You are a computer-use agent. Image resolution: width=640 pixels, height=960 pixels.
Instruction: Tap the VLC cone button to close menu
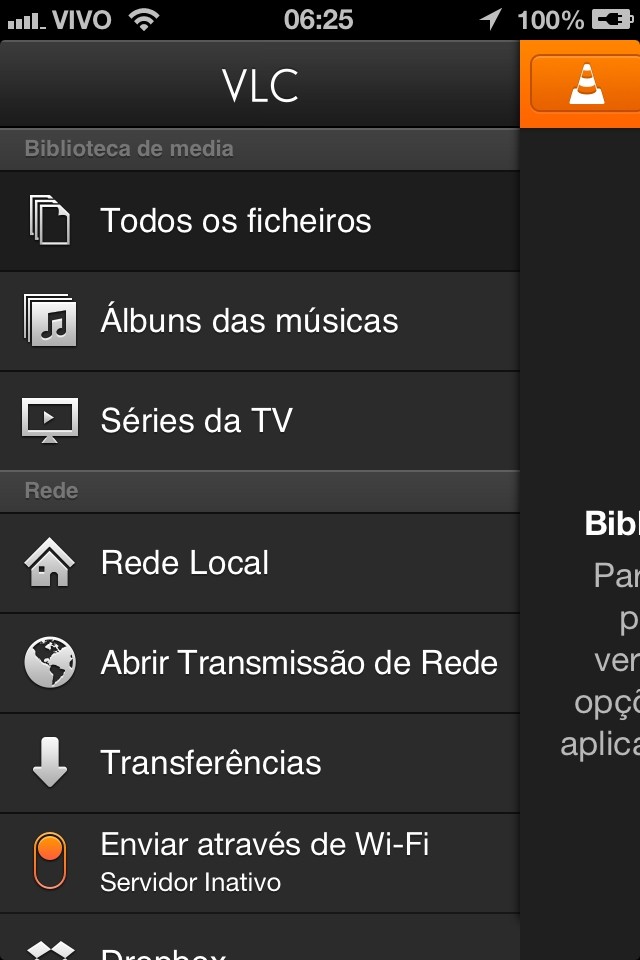click(585, 83)
